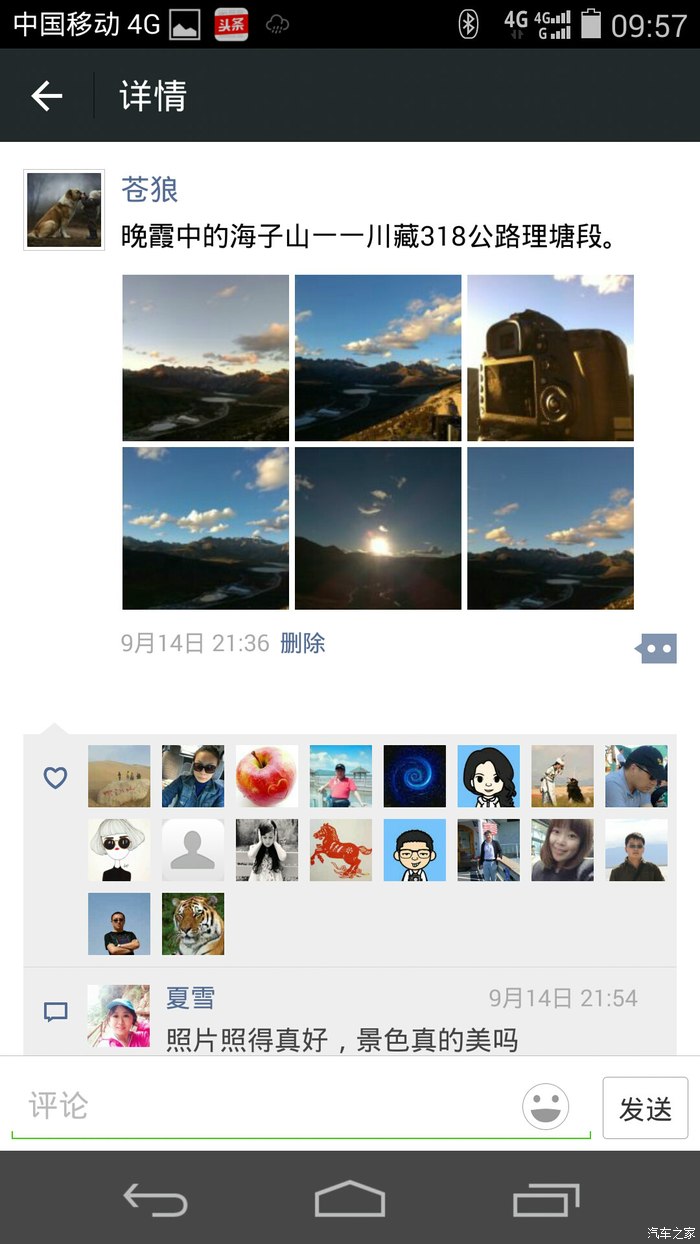Focus the 评论 comment field
This screenshot has height=1244, width=700.
270,1106
